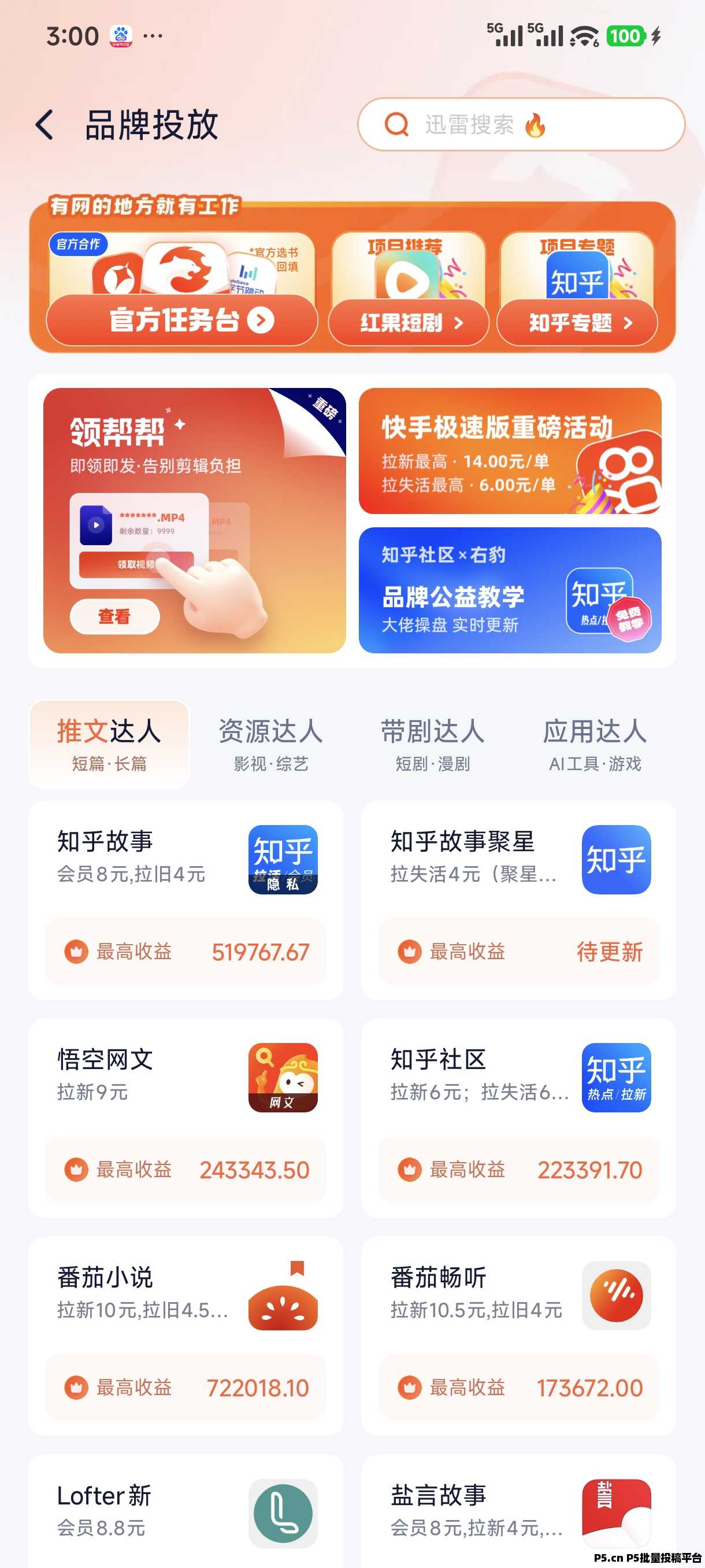Click the arrow on 官方任务台
This screenshot has height=1568, width=705.
[261, 322]
